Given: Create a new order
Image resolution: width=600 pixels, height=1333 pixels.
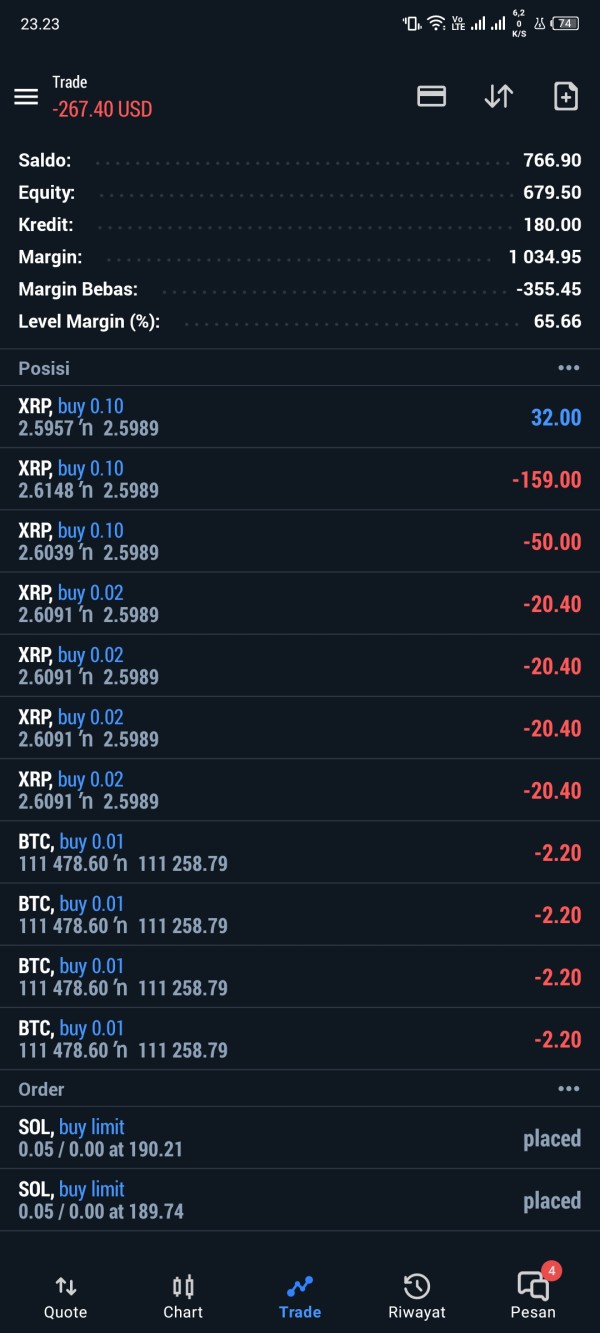Looking at the screenshot, I should coord(565,96).
